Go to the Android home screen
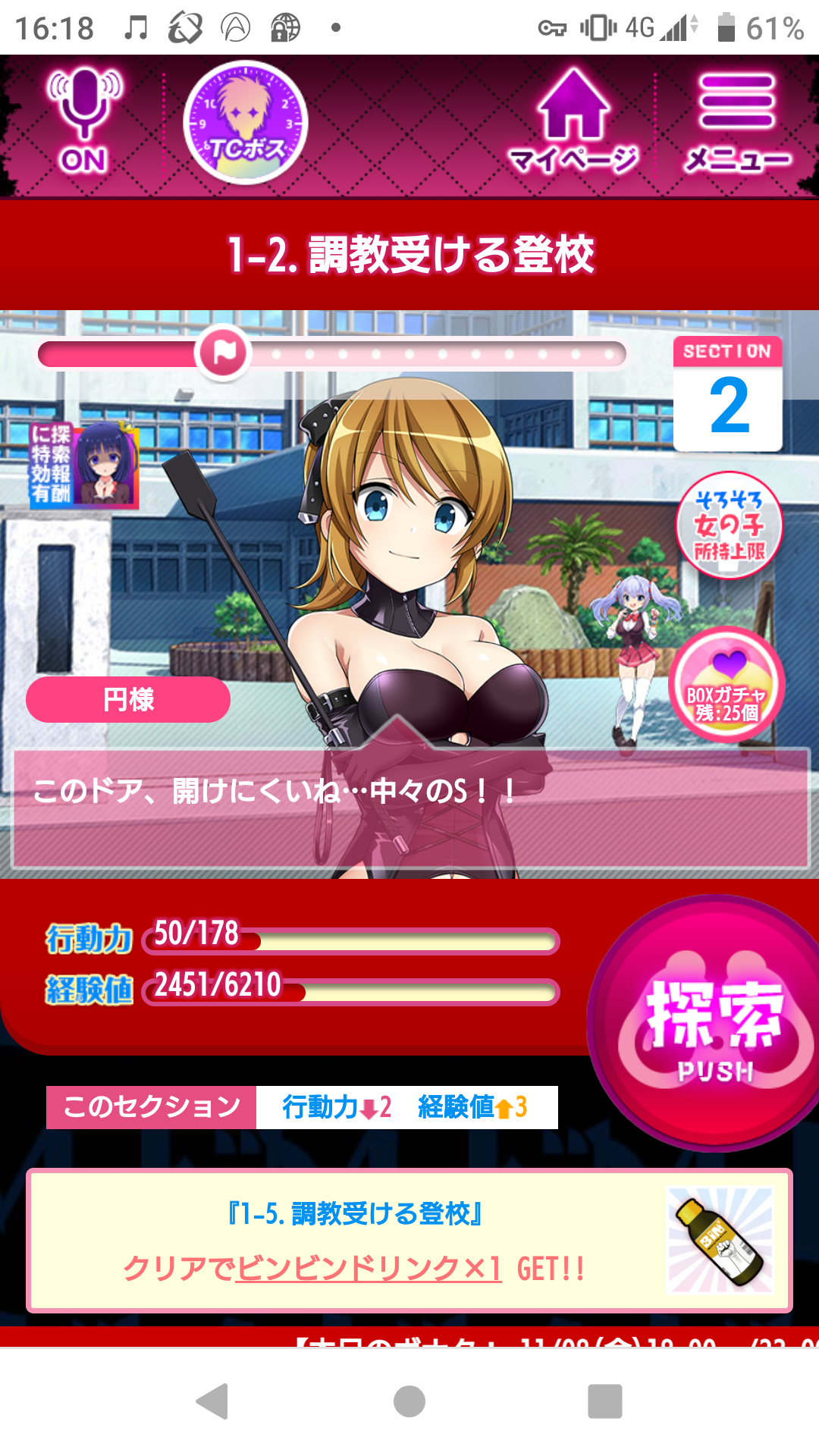 point(409,1401)
